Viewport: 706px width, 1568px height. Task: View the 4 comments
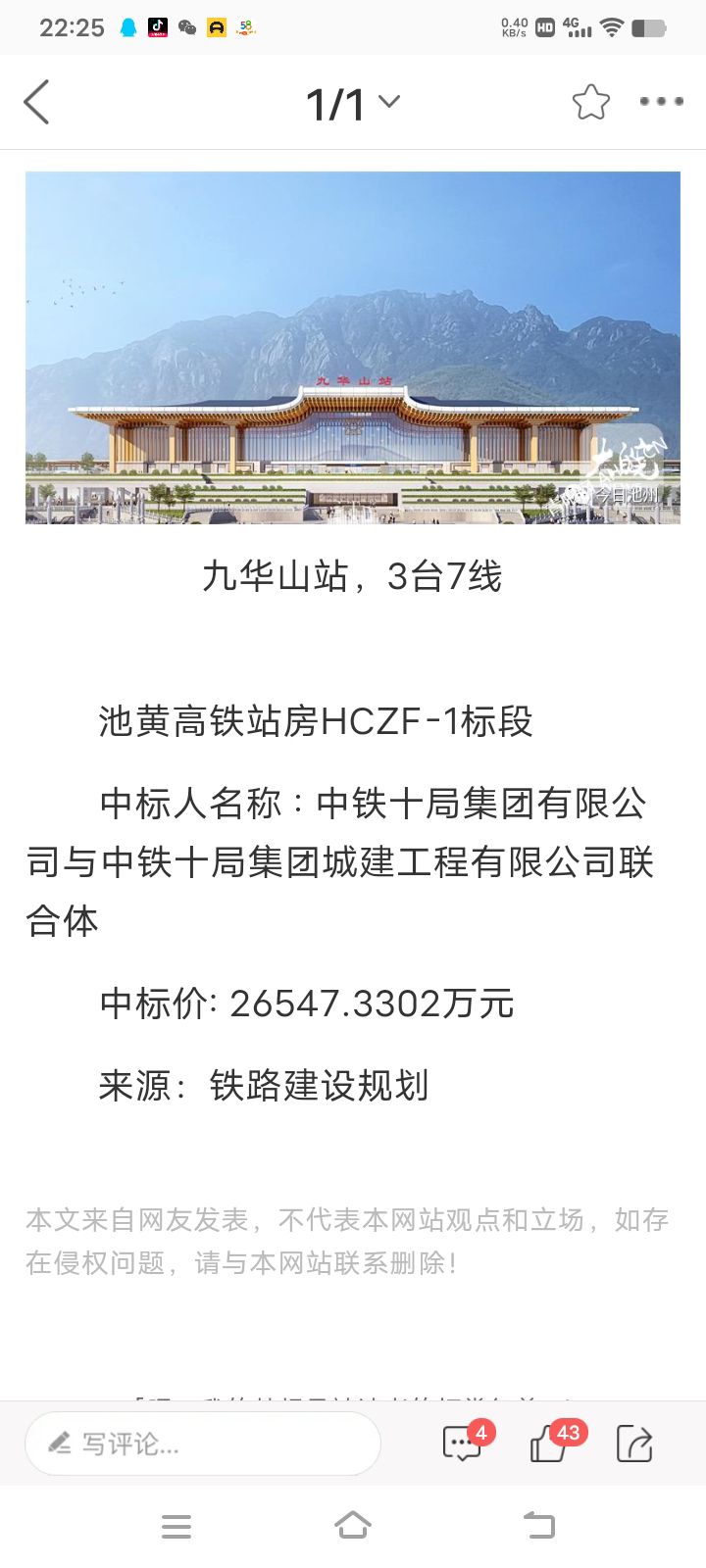tap(463, 1444)
